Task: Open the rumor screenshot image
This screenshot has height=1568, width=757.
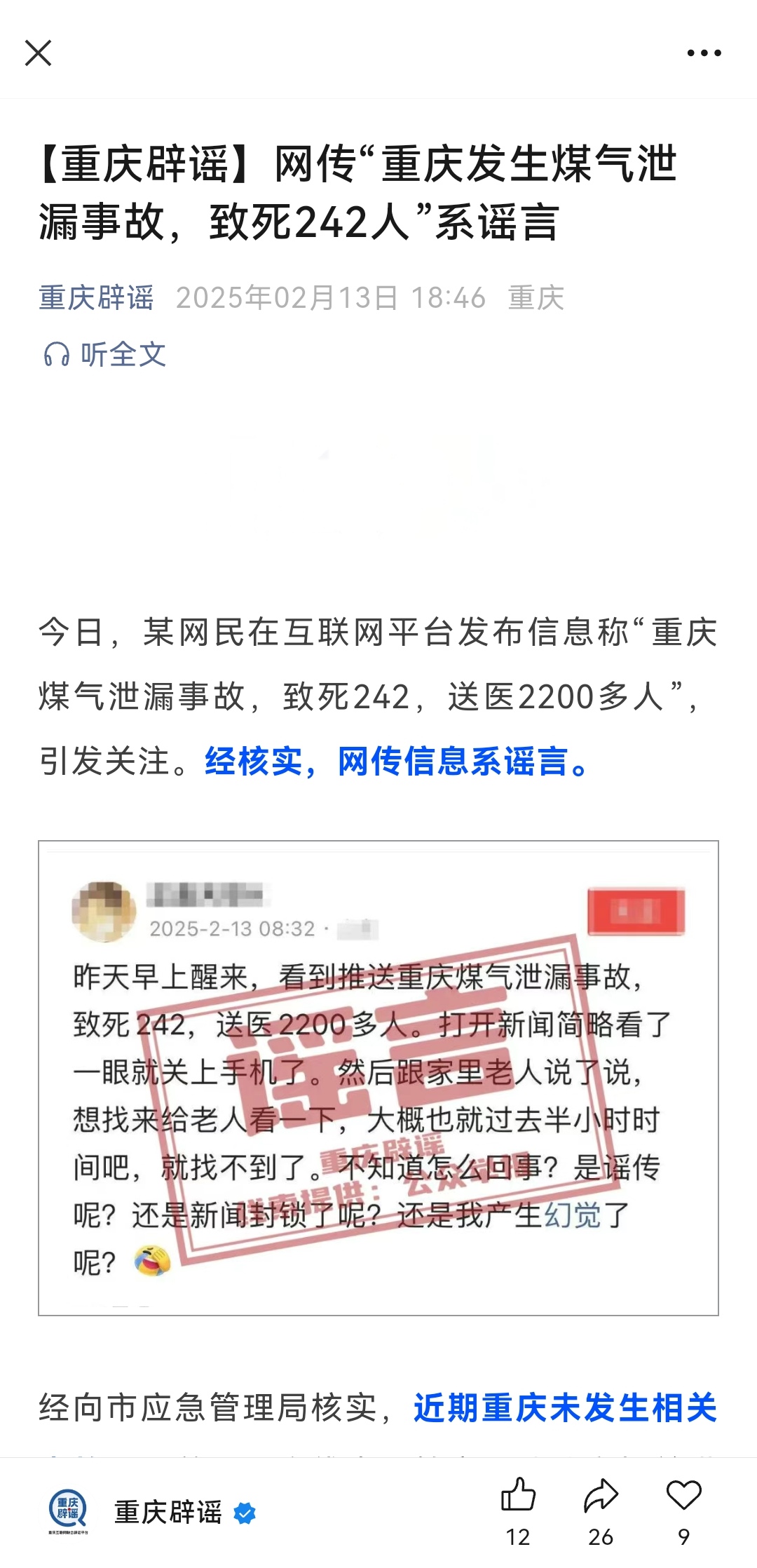Action: point(378,1078)
